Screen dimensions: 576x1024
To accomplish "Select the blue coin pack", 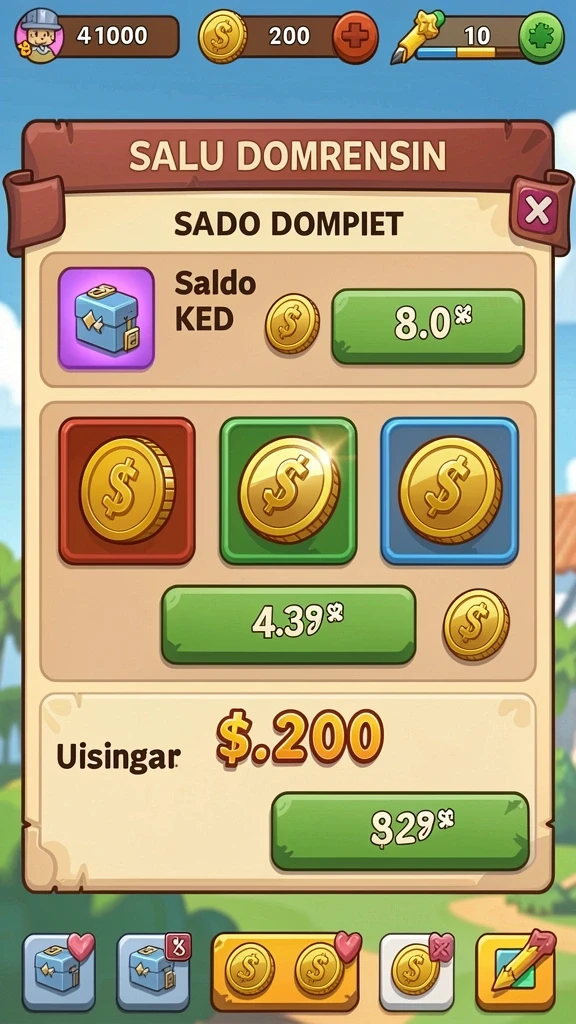I will tap(449, 491).
